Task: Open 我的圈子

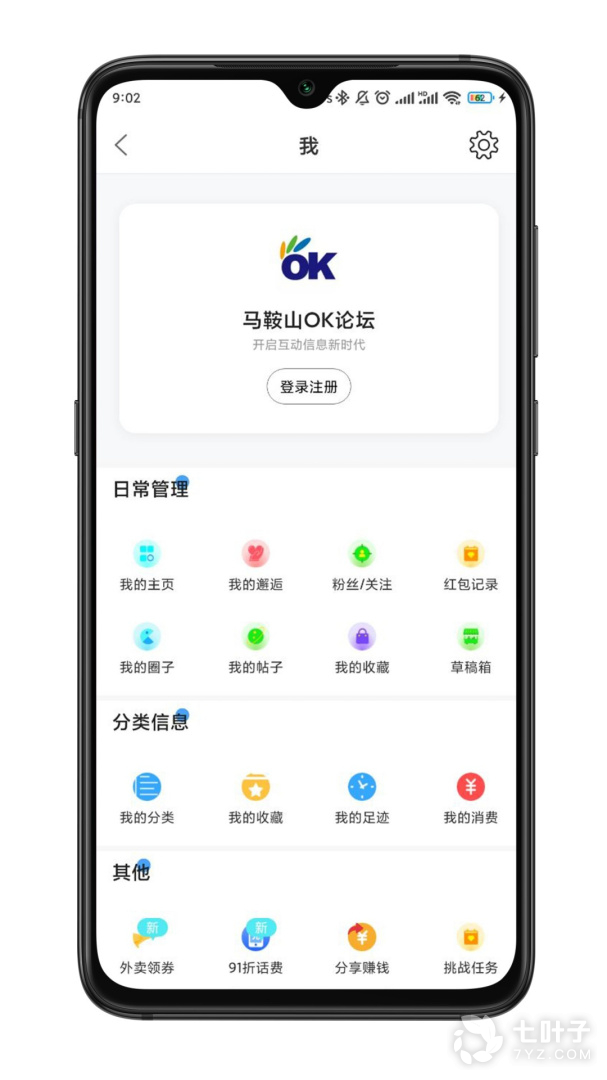Action: [x=147, y=648]
